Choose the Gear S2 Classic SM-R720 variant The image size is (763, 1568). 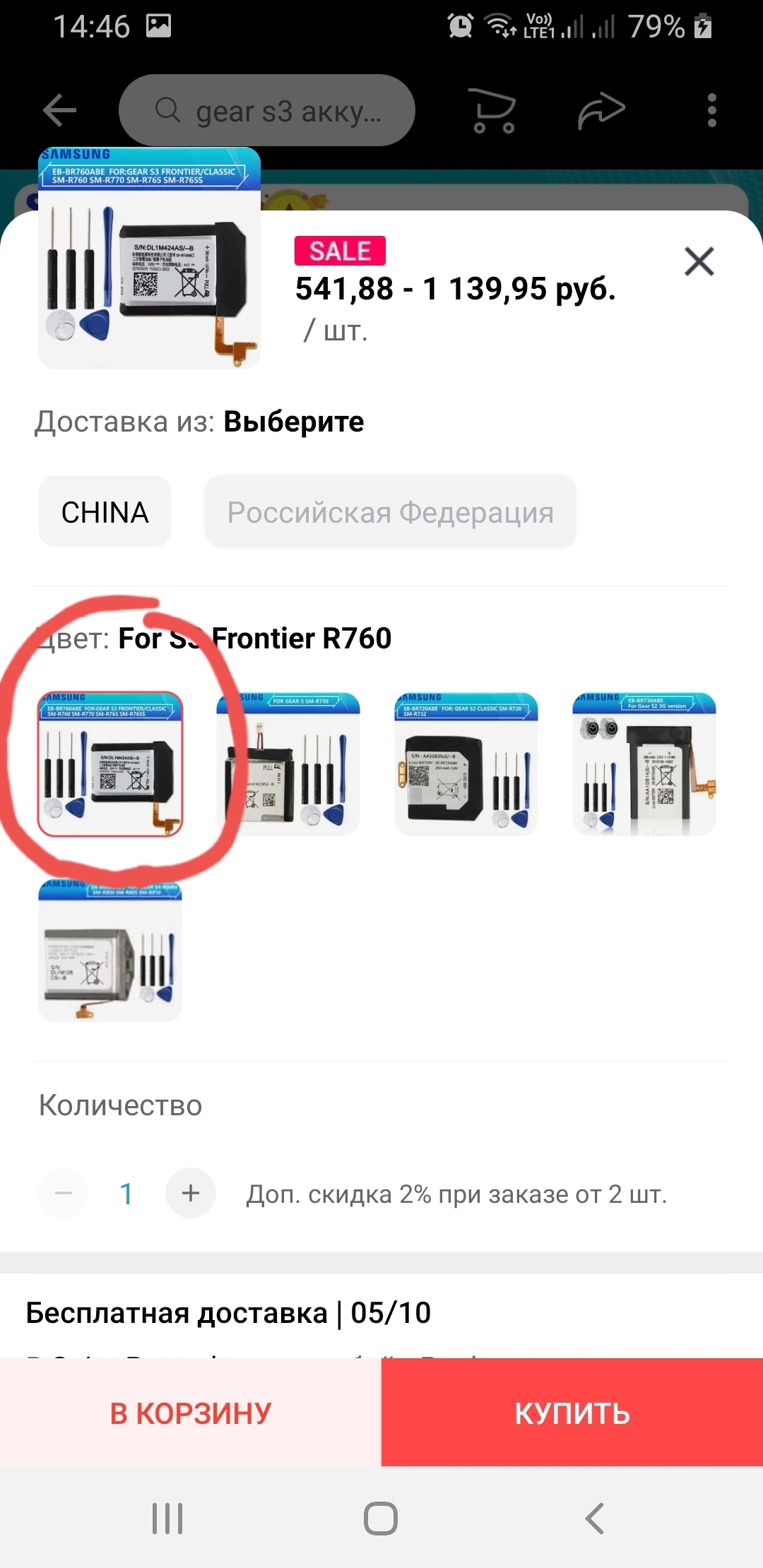tap(466, 764)
